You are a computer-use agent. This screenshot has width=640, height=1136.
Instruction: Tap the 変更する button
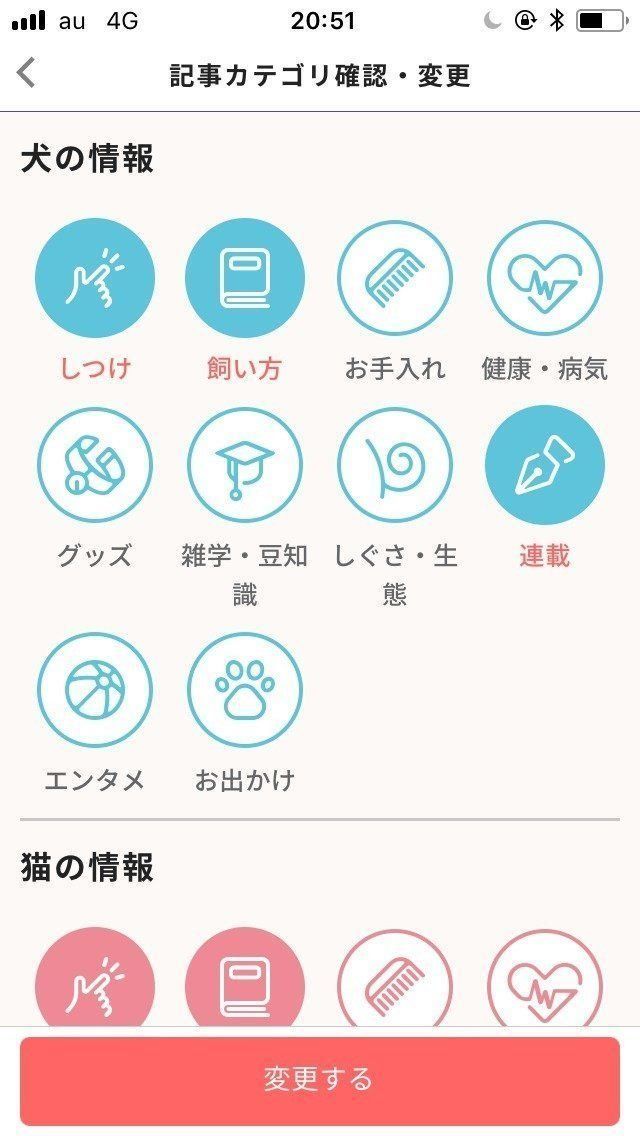point(320,1079)
